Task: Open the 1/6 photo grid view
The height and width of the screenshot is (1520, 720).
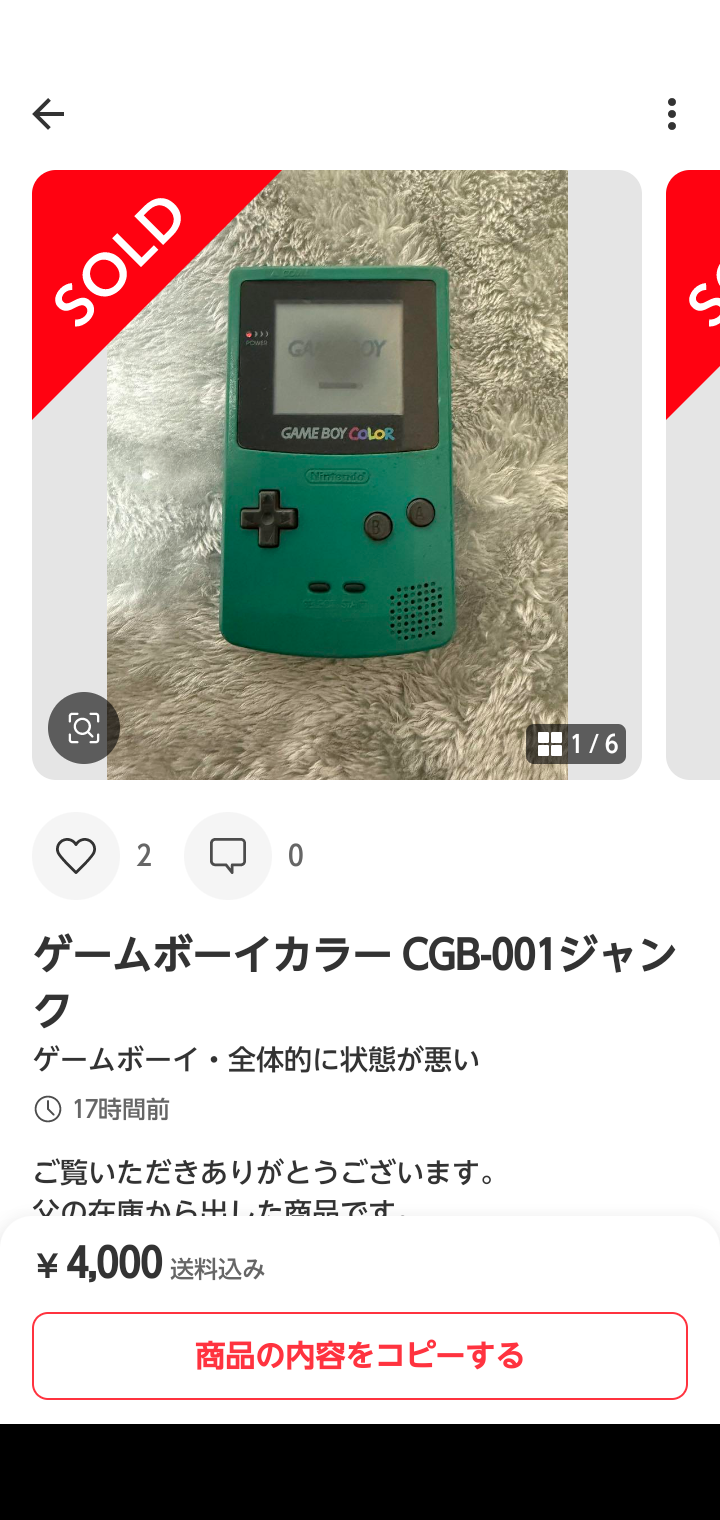Action: coord(576,744)
